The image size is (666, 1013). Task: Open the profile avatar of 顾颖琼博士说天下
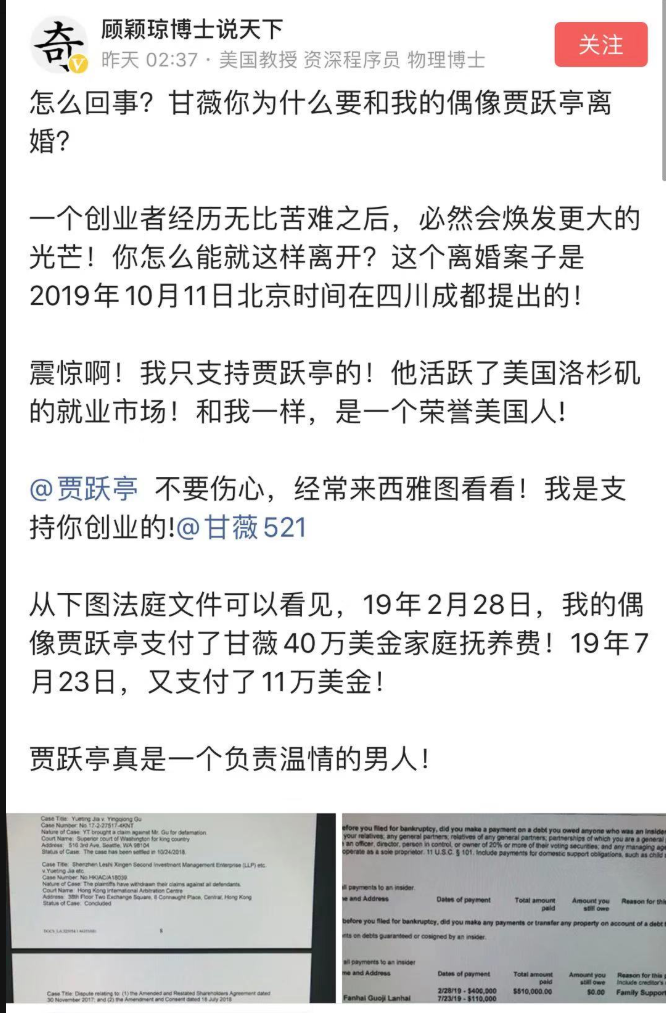(58, 45)
